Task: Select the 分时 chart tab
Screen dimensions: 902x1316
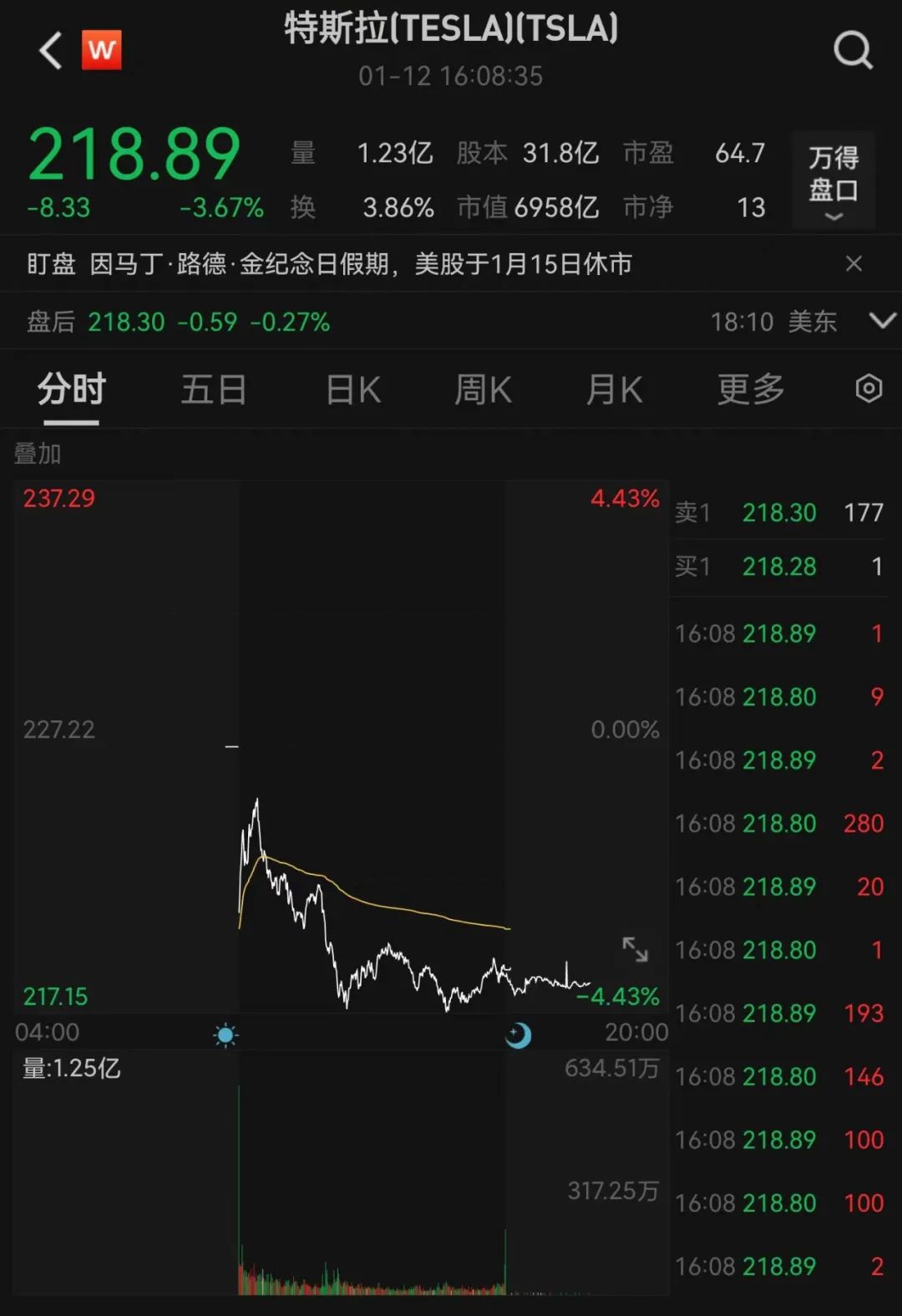Action: 72,389
